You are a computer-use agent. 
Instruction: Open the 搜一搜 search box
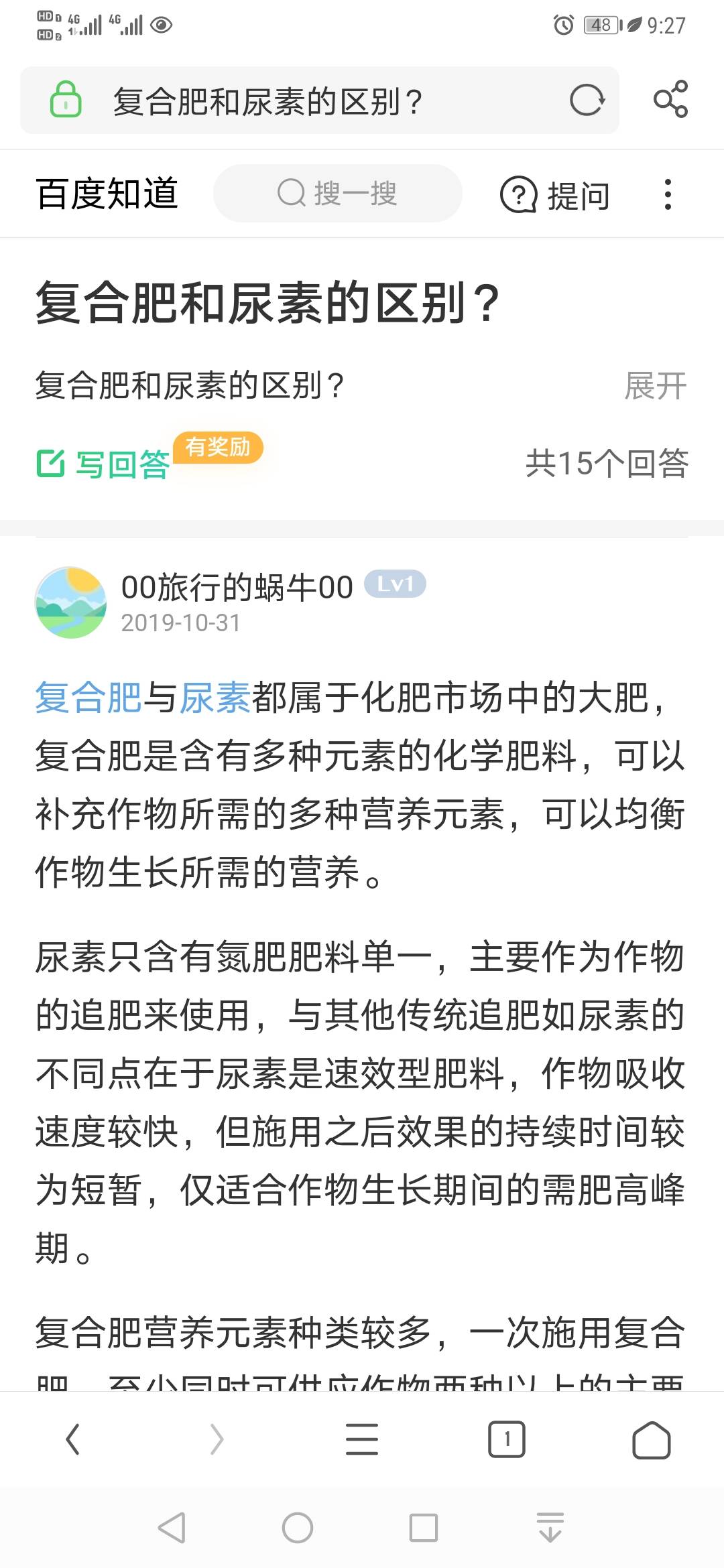click(x=337, y=194)
